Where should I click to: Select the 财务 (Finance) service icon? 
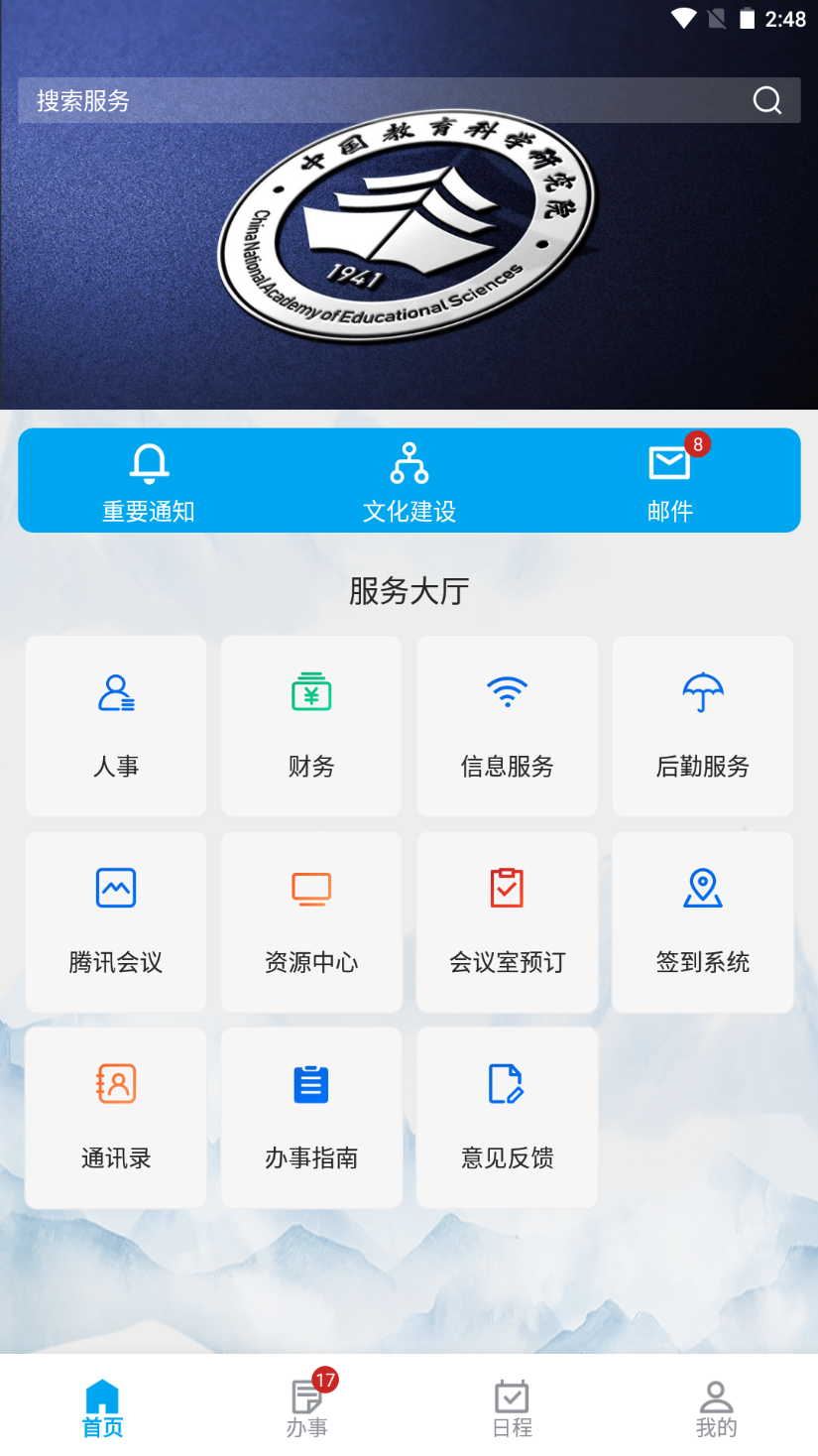311,724
